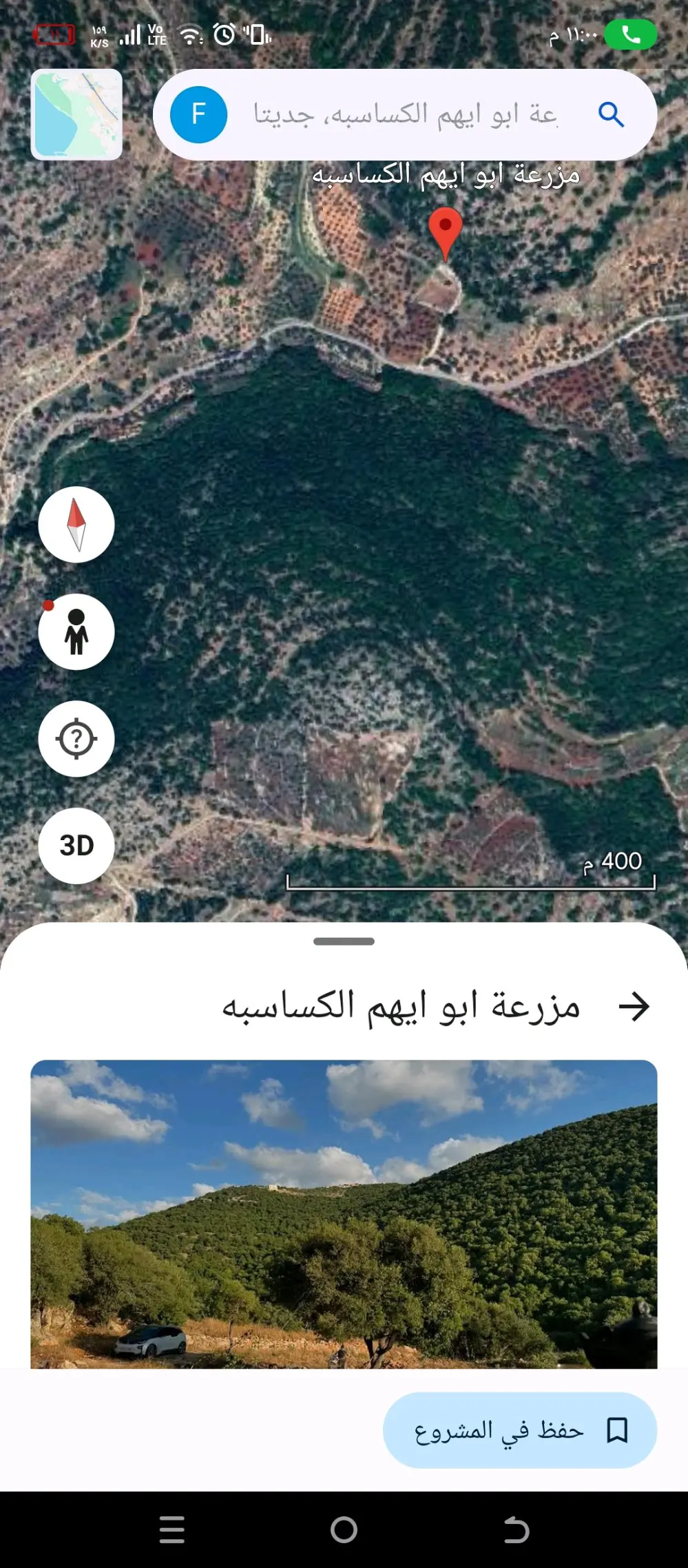Viewport: 688px width, 1568px height.
Task: Open the mini map overview thumbnail
Action: point(76,114)
